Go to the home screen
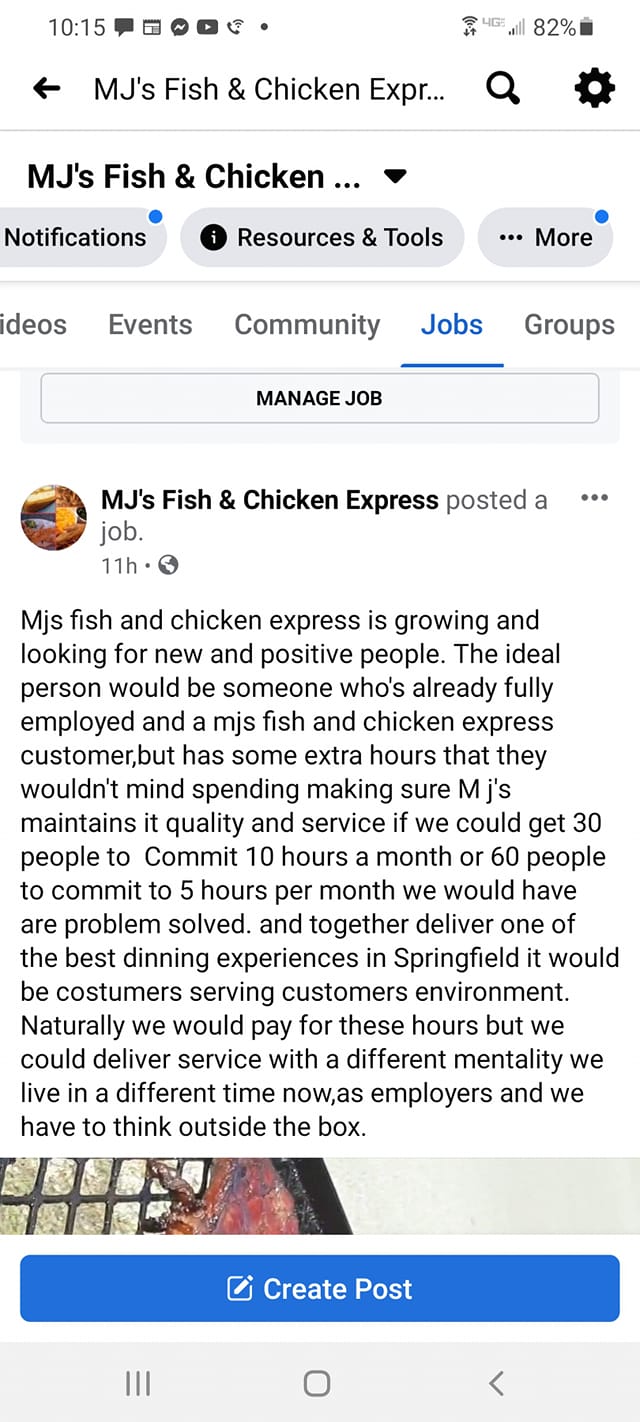The height and width of the screenshot is (1422, 640). [x=317, y=1383]
